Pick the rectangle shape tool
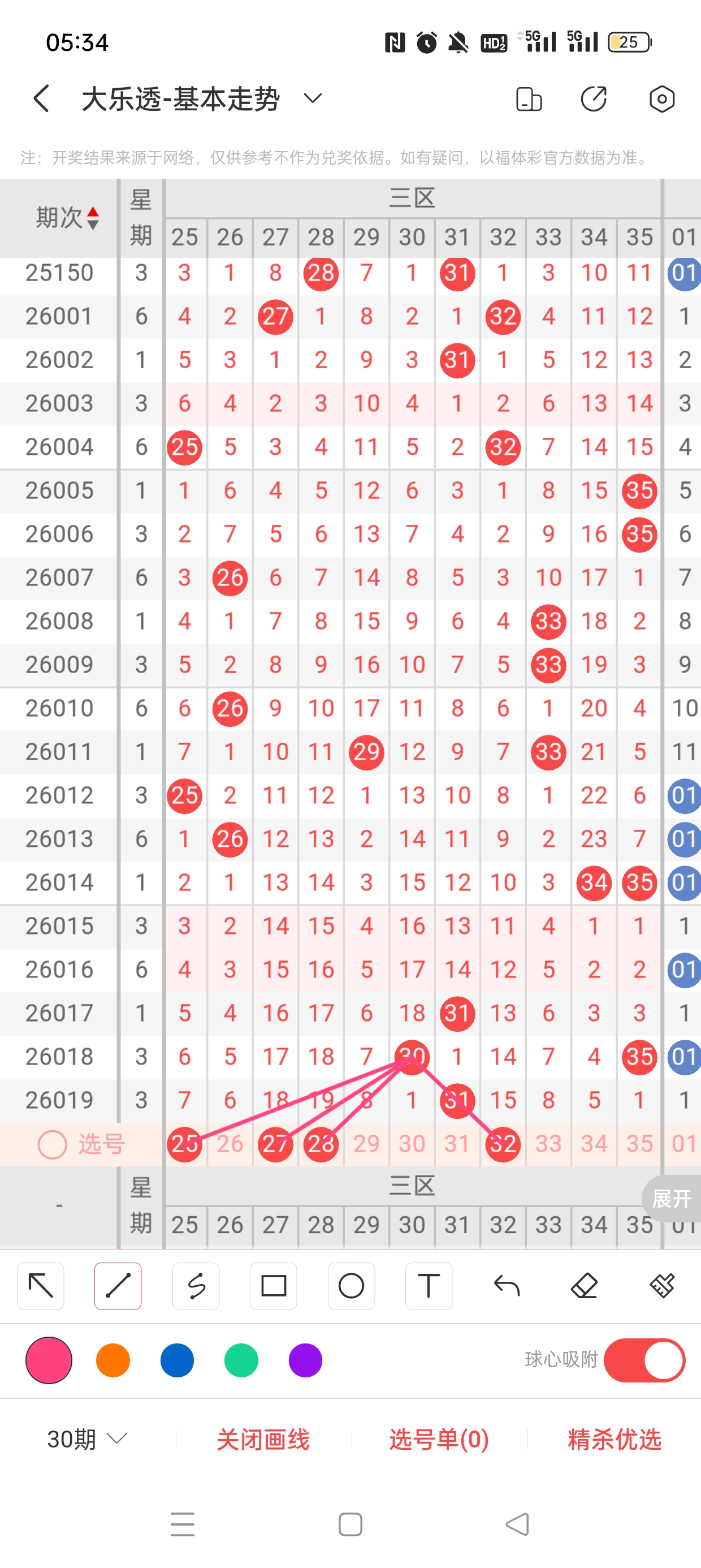The height and width of the screenshot is (1568, 701). coord(273,1286)
